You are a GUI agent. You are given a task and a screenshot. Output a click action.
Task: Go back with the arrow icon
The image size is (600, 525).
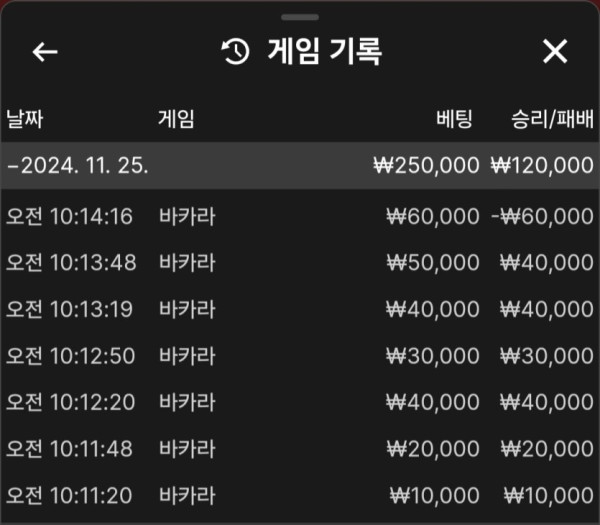[x=45, y=52]
